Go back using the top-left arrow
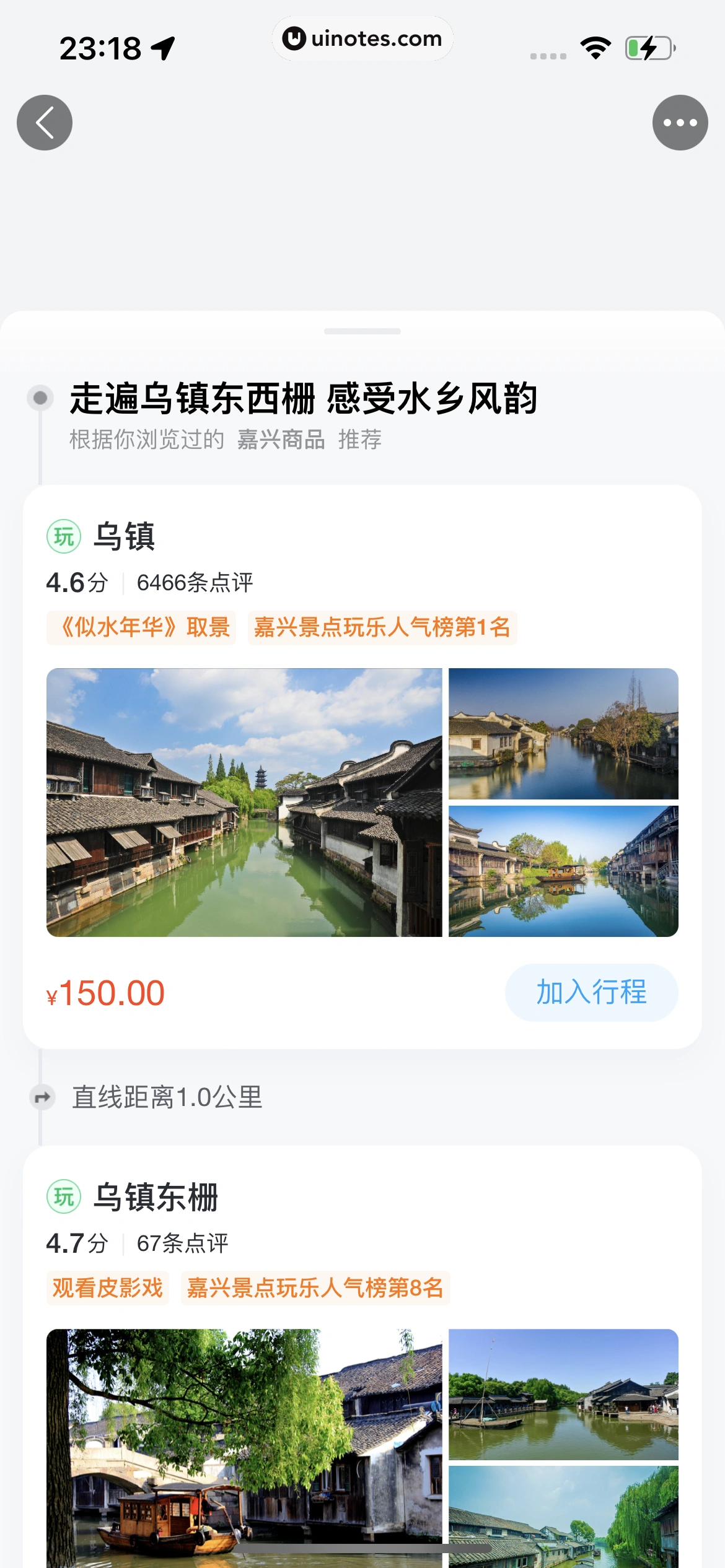 pos(45,123)
